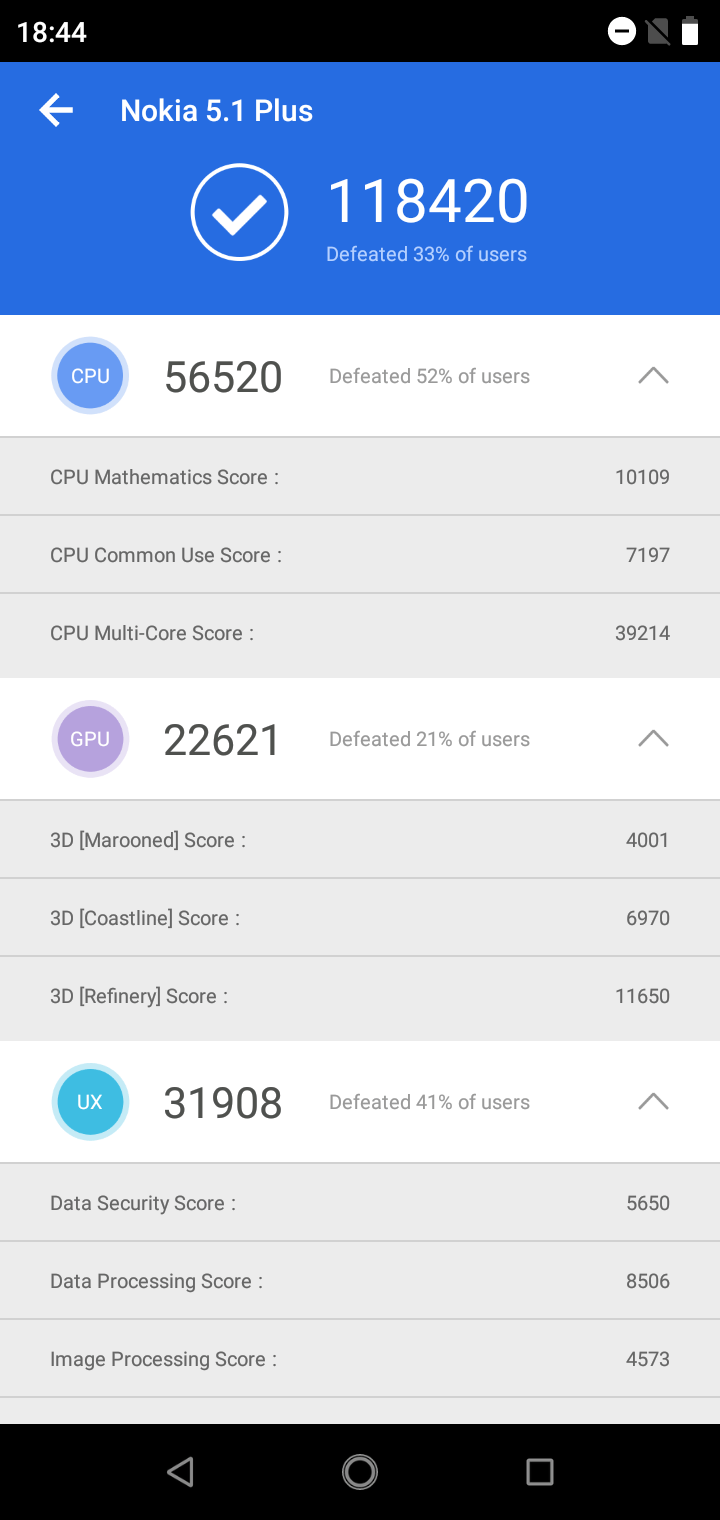The height and width of the screenshot is (1520, 720).
Task: Collapse the CPU score section
Action: (x=653, y=376)
